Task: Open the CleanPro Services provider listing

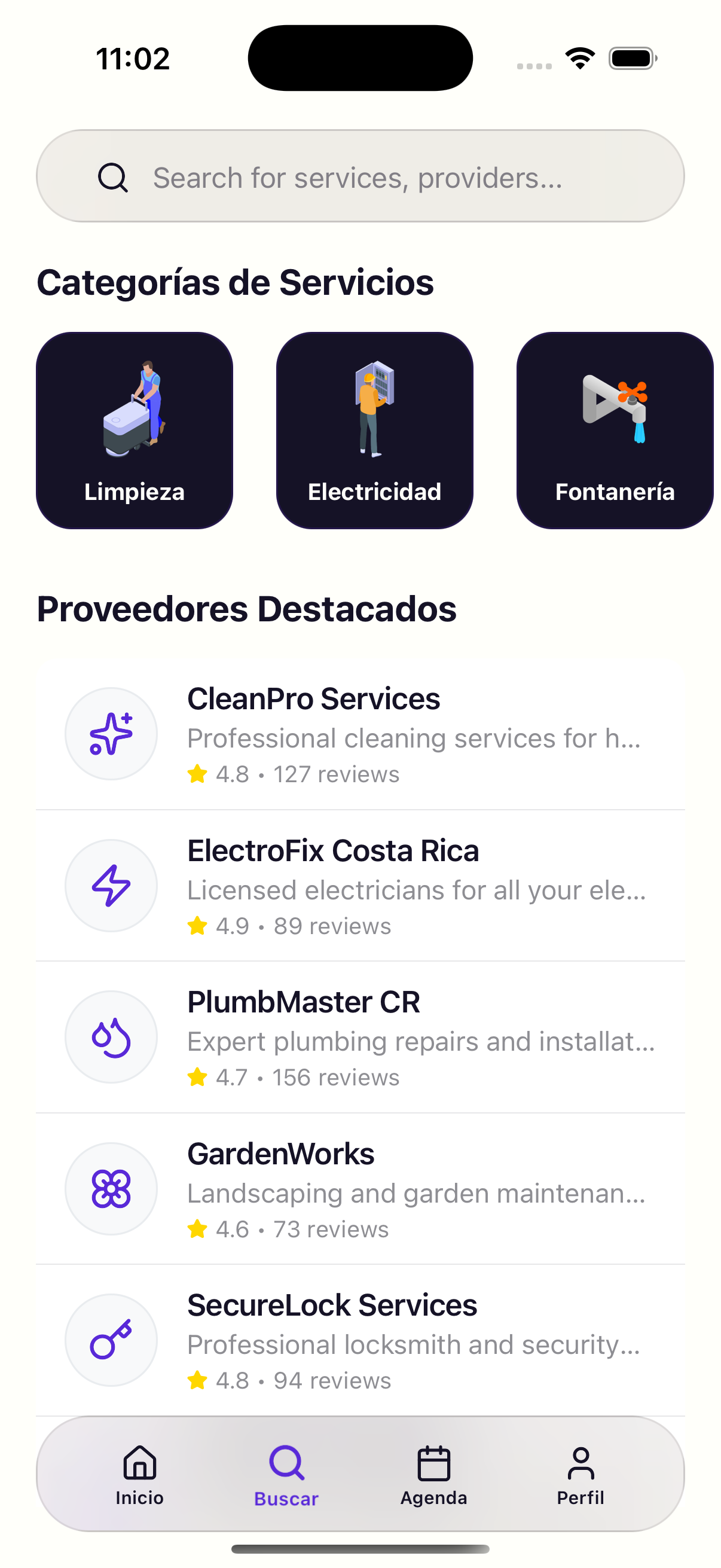Action: pos(361,734)
